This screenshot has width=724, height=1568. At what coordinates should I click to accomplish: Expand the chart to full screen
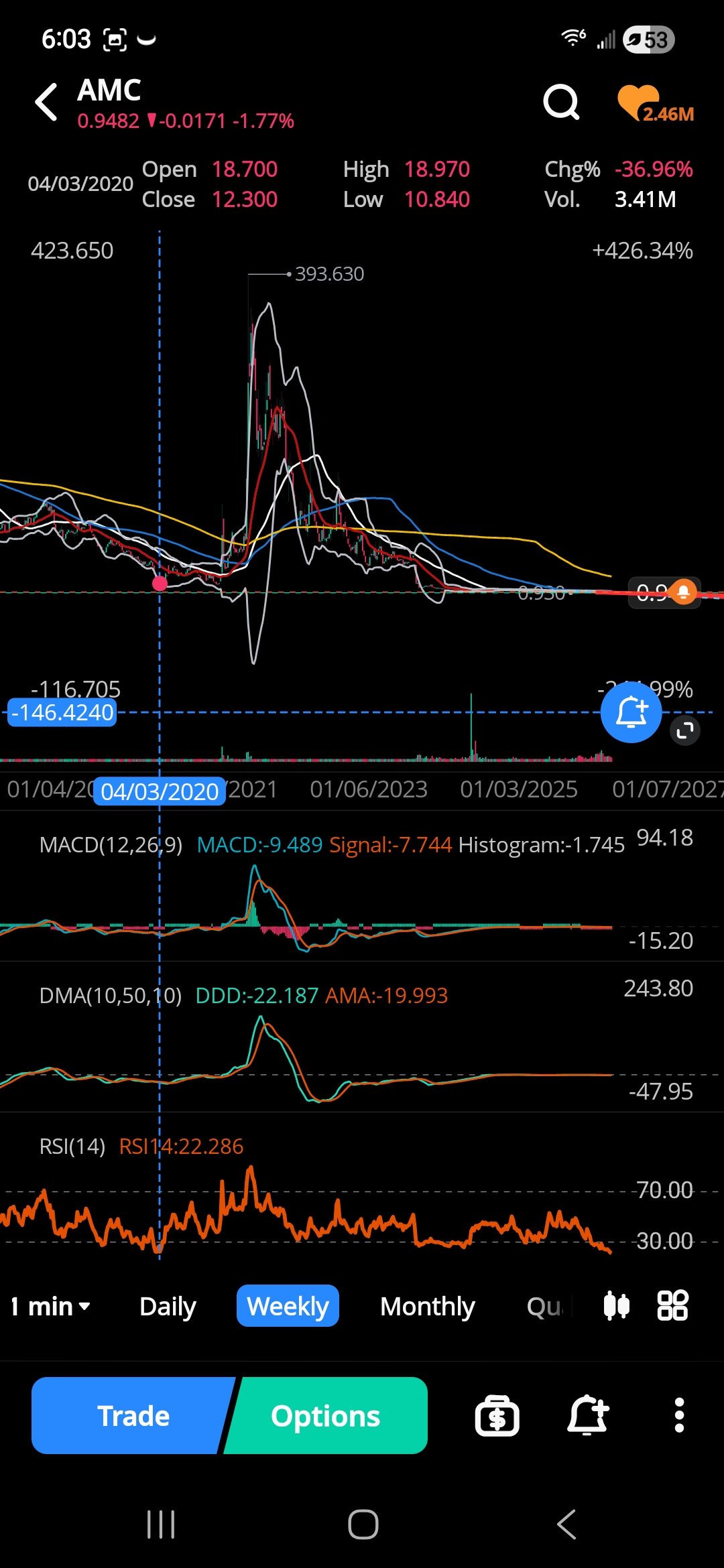[685, 730]
